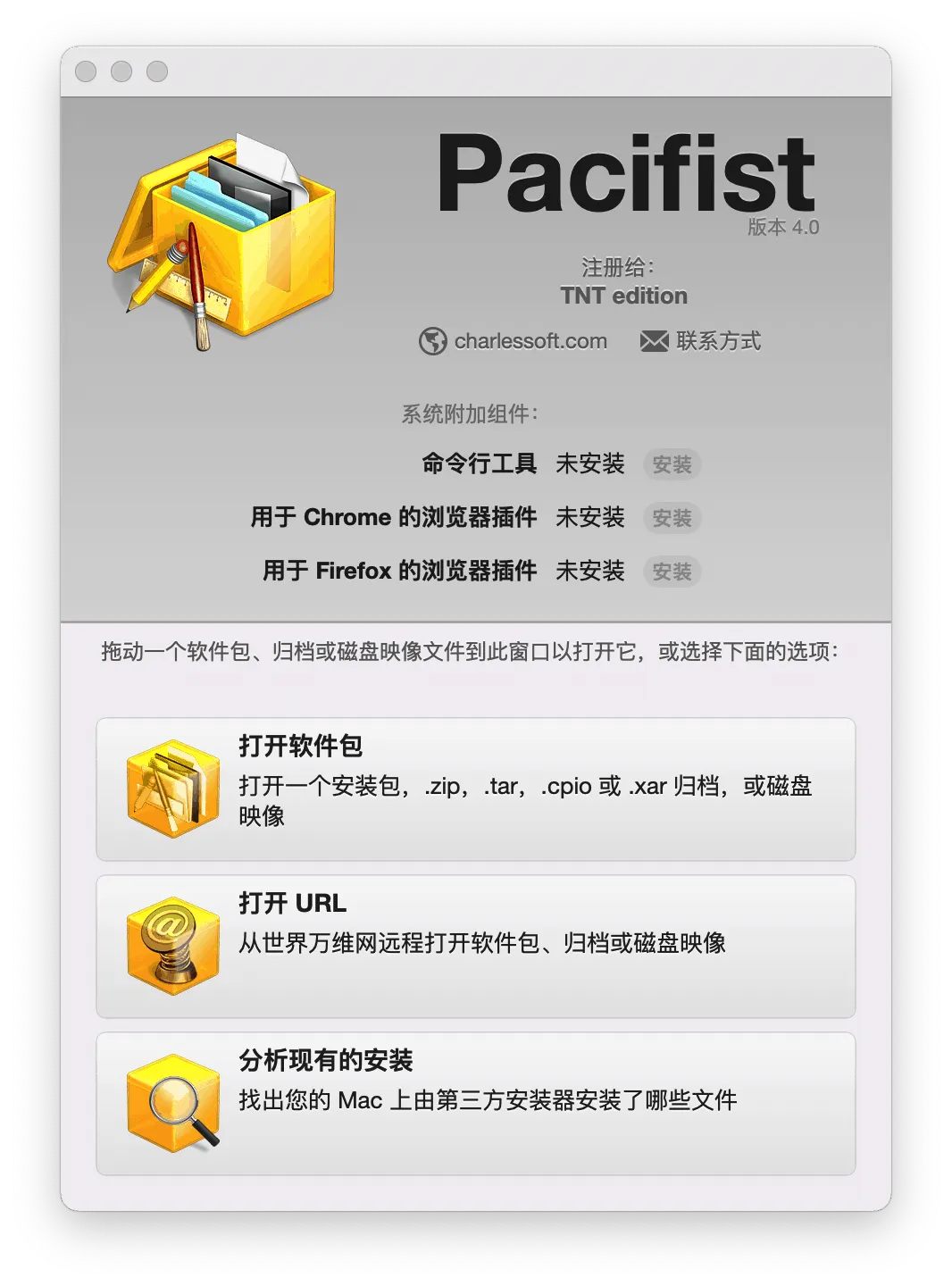Image resolution: width=952 pixels, height=1286 pixels.
Task: Install the Chrome 浏览器插件
Action: [x=672, y=518]
